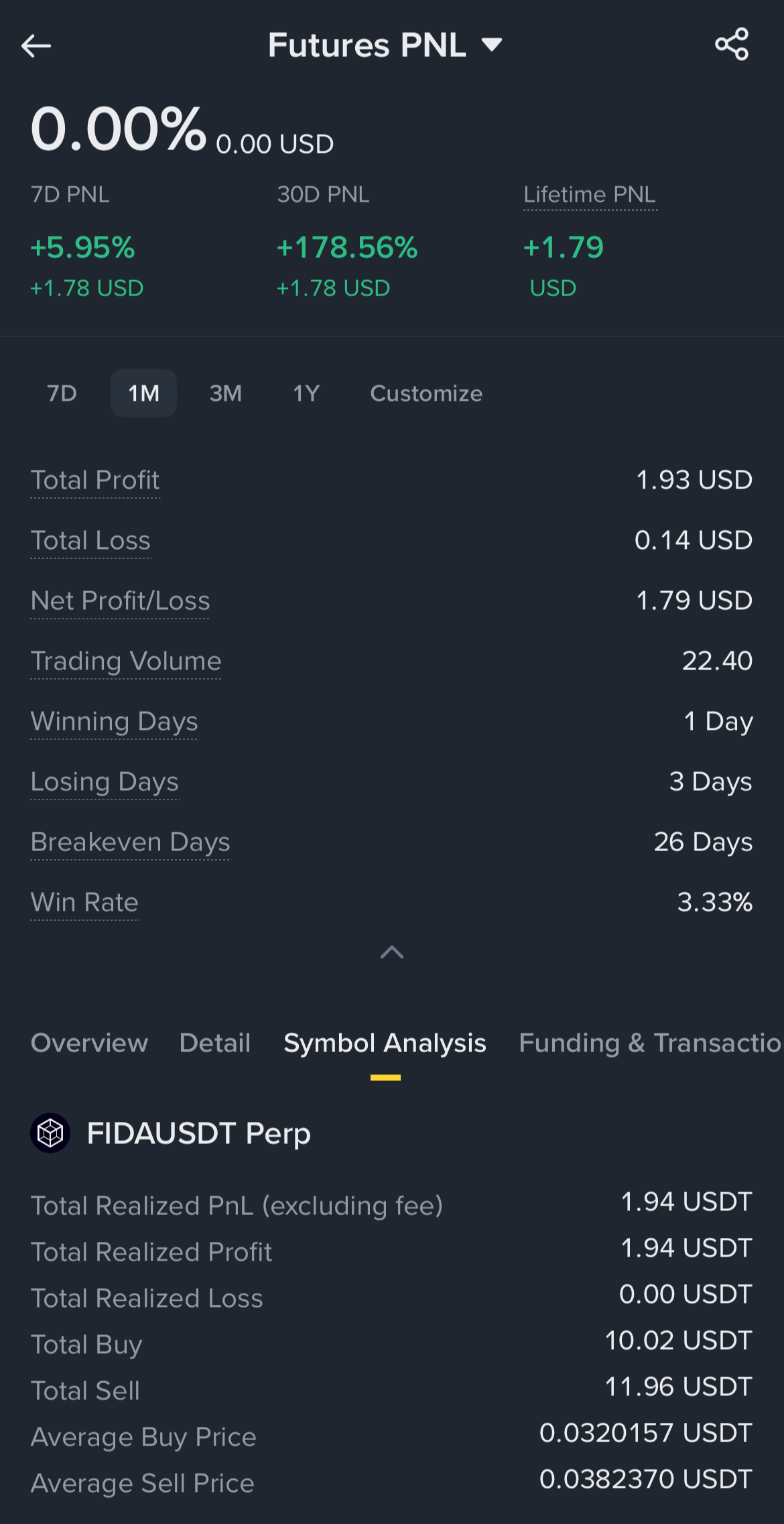Show Net Profit/Loss explanation
The width and height of the screenshot is (784, 1524).
click(121, 601)
